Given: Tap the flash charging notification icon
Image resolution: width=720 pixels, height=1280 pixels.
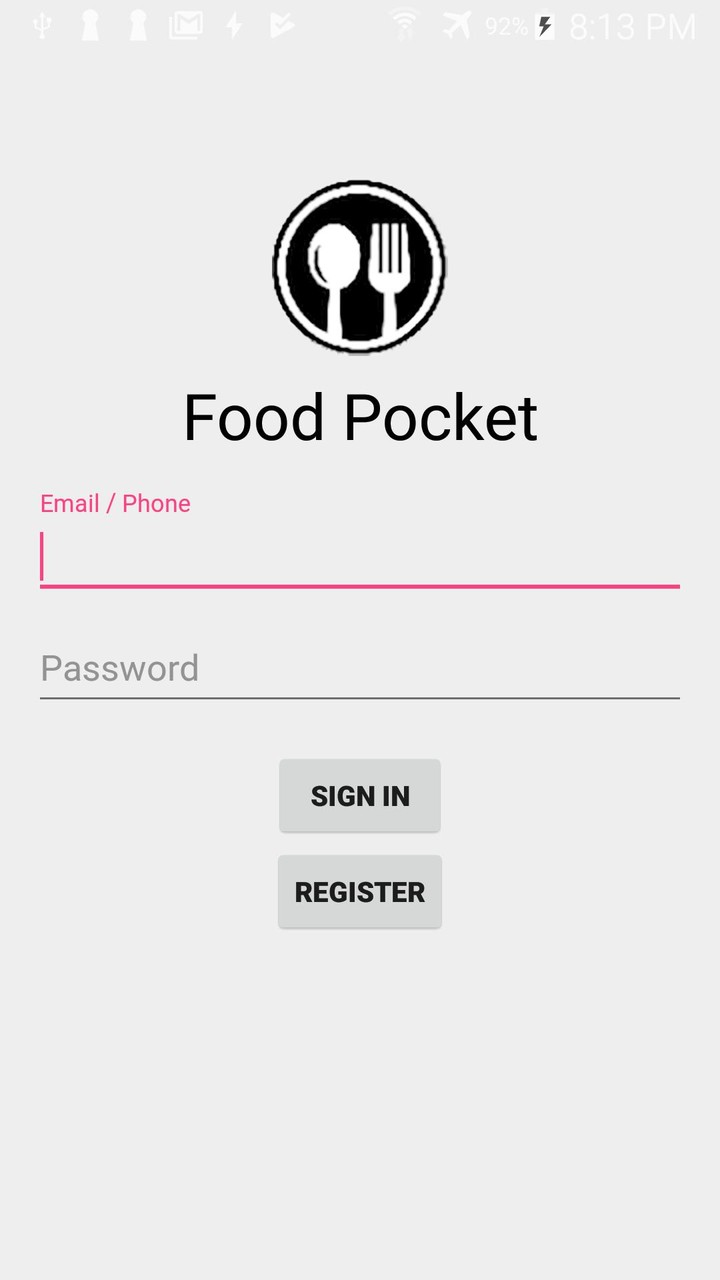Looking at the screenshot, I should point(232,25).
